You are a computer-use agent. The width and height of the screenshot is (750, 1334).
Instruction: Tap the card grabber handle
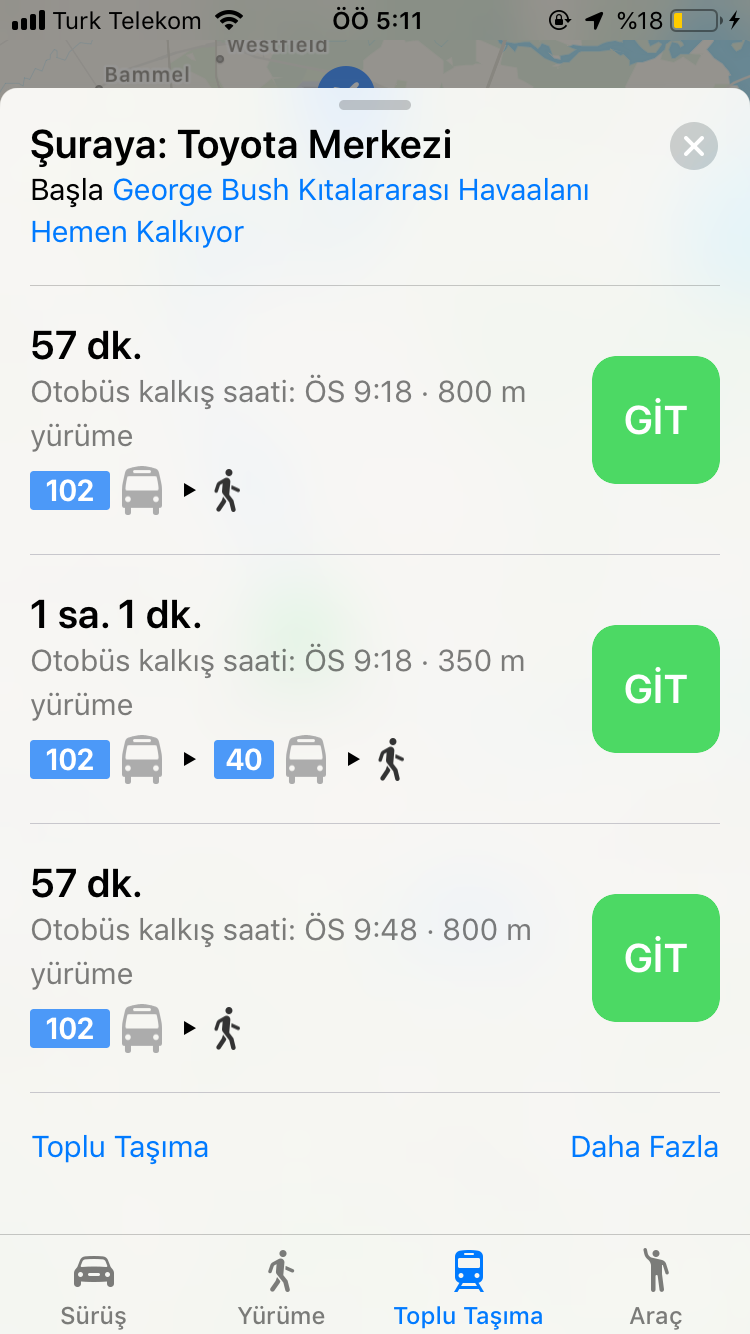click(x=375, y=105)
